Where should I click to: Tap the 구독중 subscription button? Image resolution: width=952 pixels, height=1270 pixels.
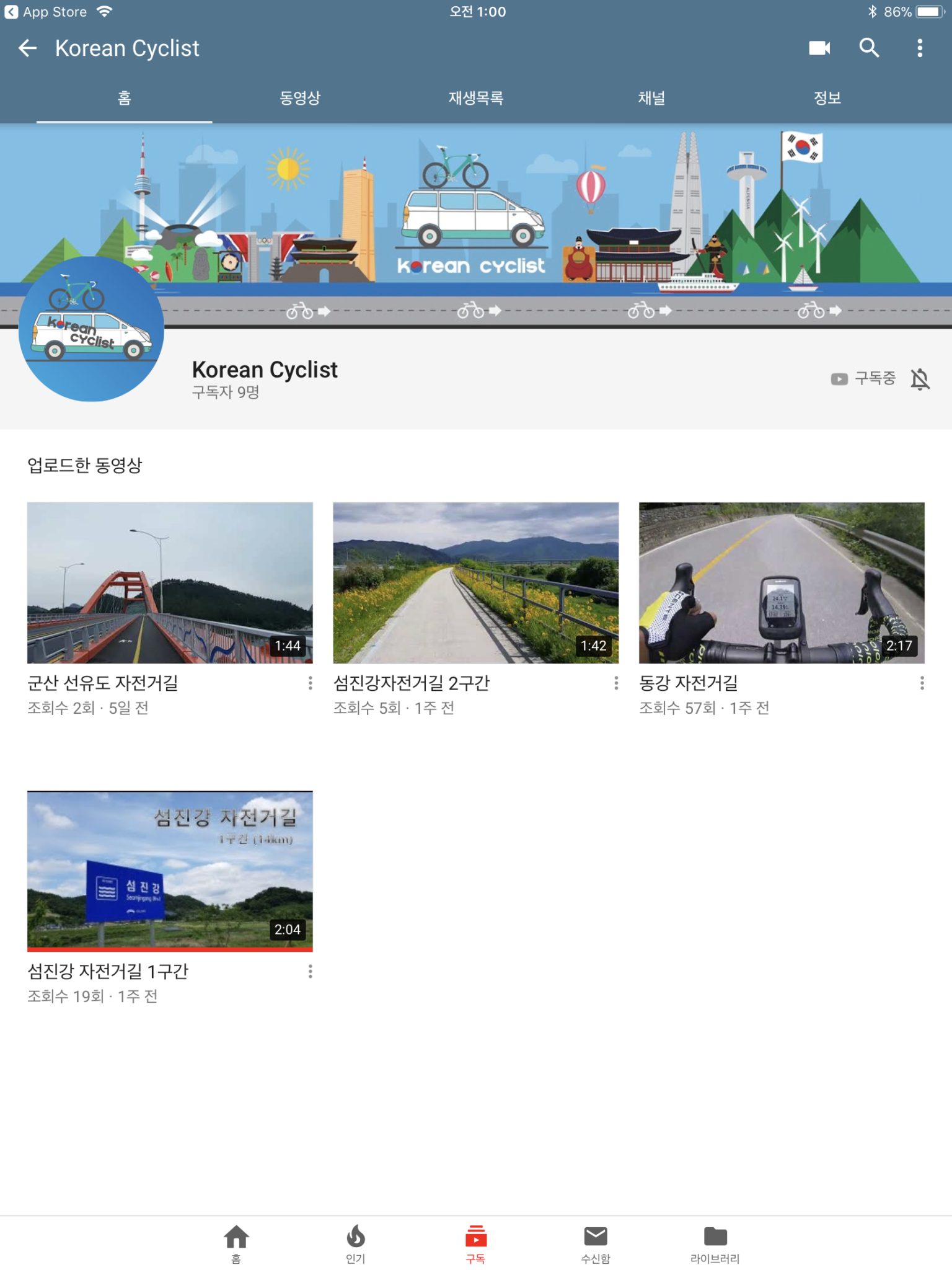point(864,378)
